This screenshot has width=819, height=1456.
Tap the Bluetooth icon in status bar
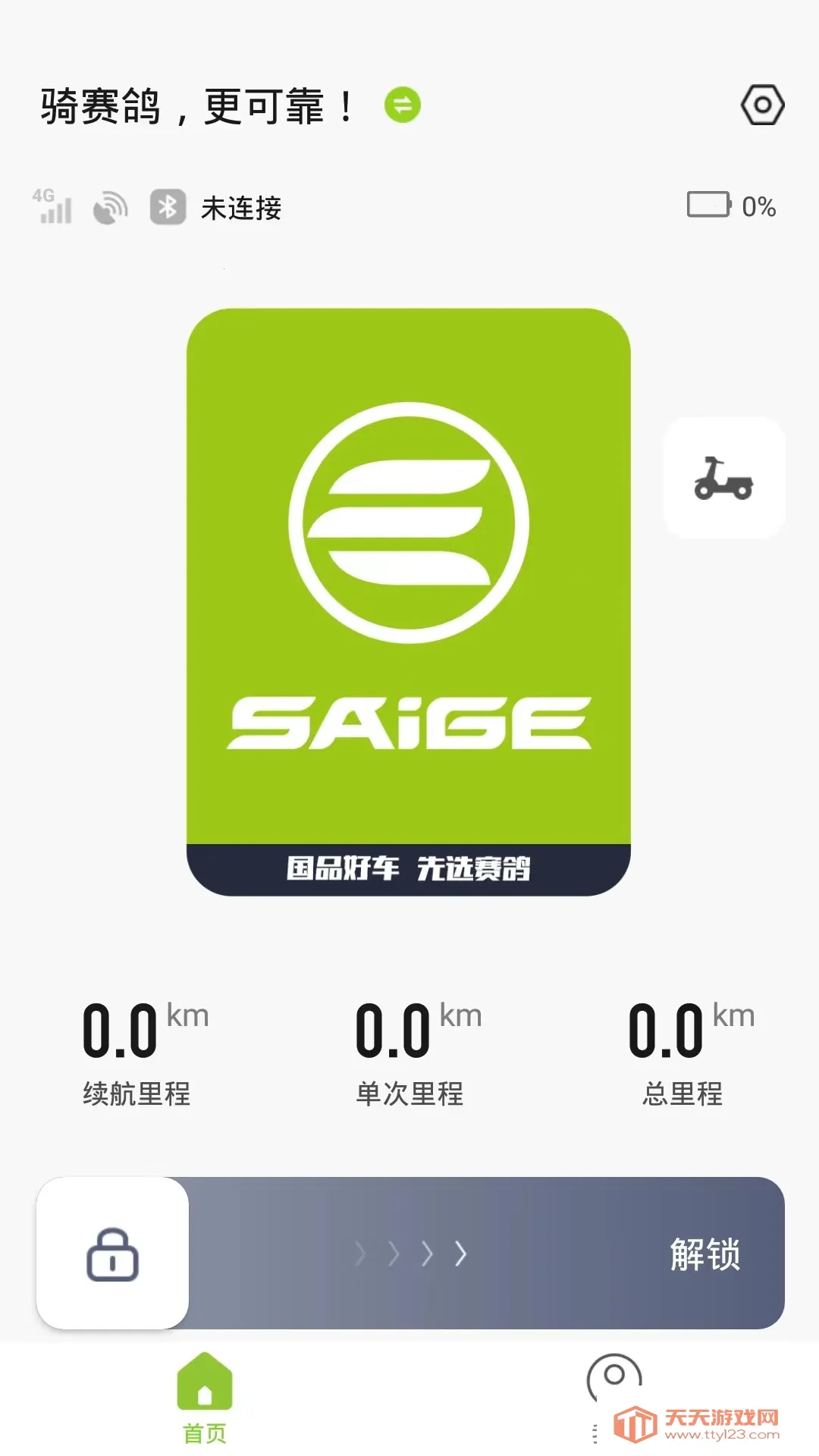point(168,208)
